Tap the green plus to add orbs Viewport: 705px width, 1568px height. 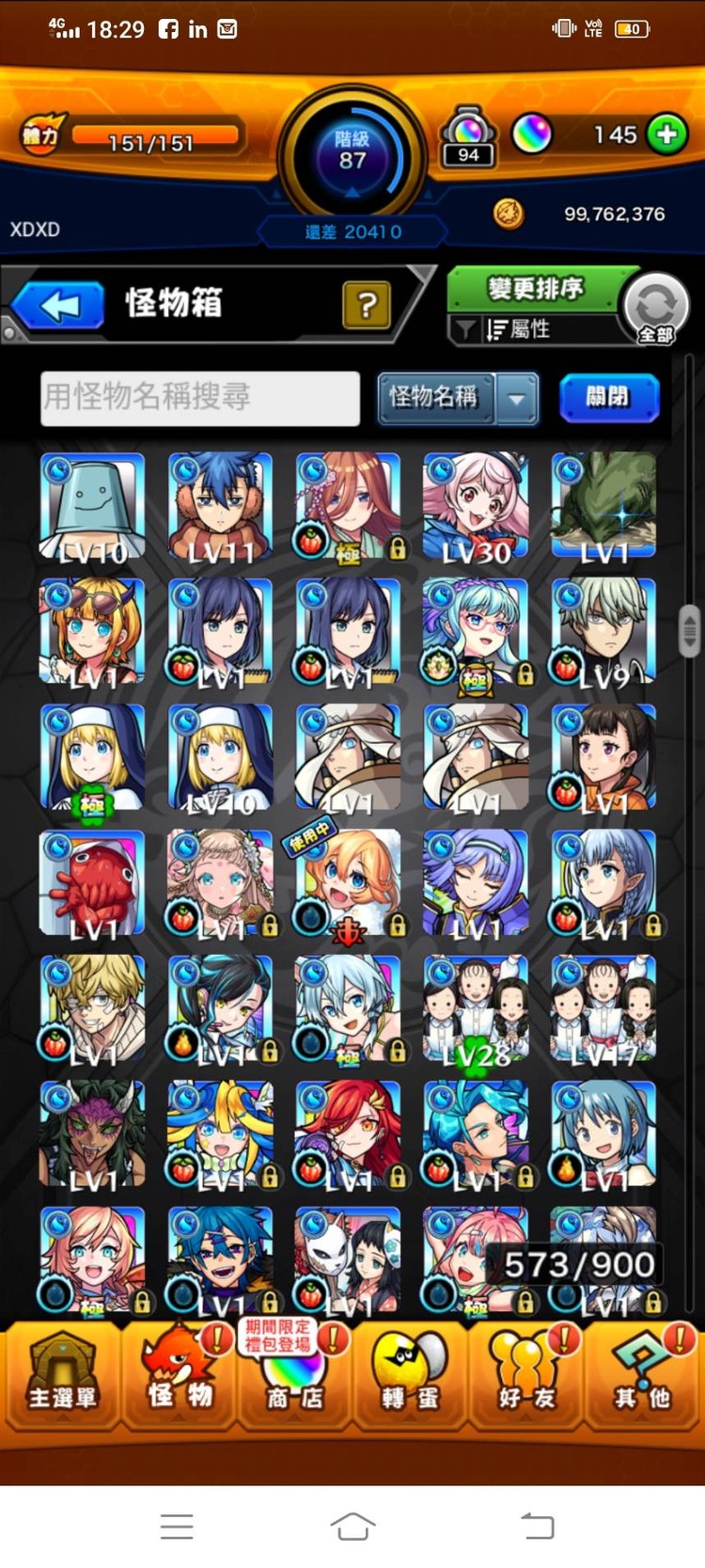(666, 135)
